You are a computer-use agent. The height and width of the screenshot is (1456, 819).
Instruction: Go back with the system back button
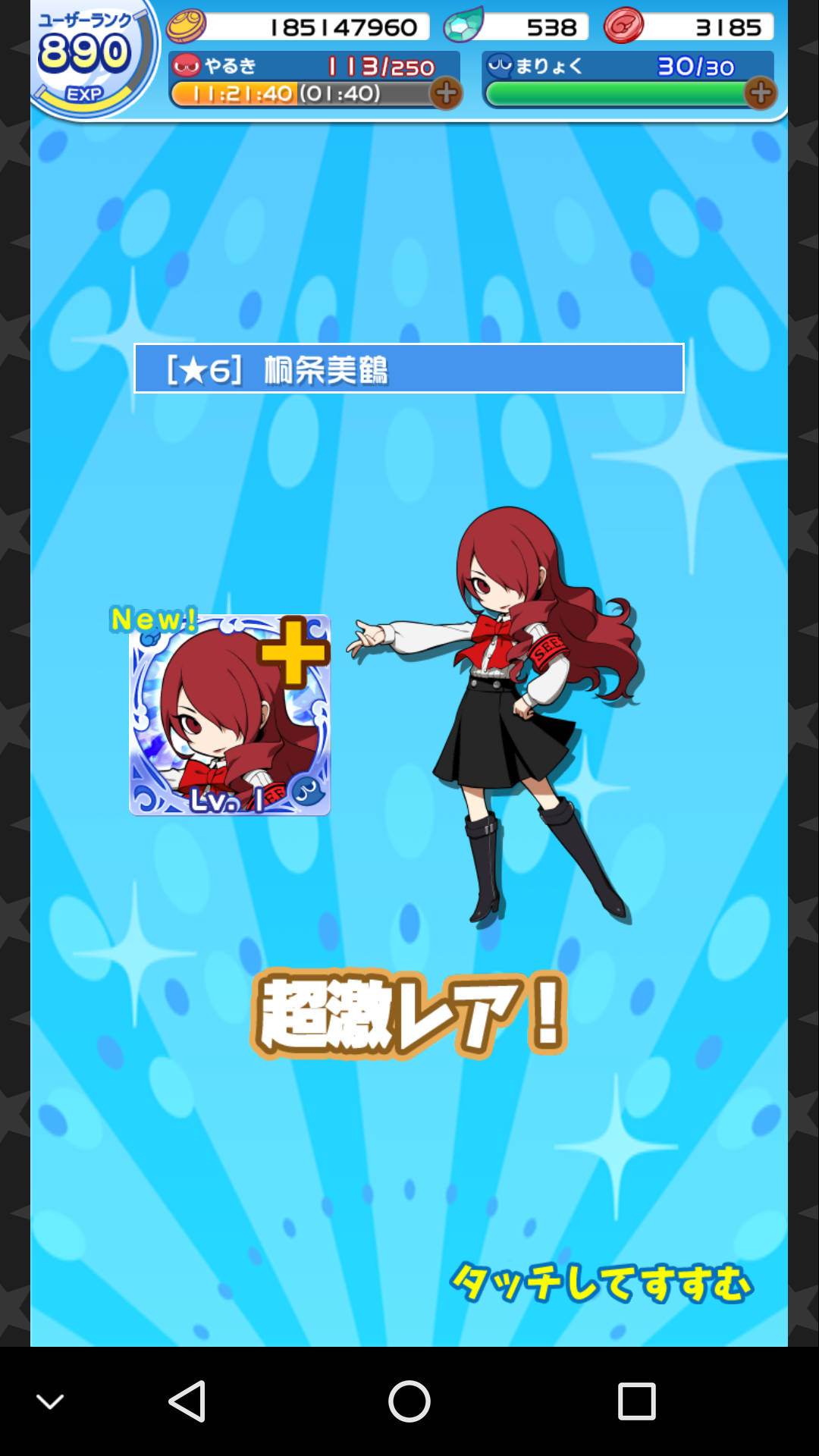[187, 1401]
